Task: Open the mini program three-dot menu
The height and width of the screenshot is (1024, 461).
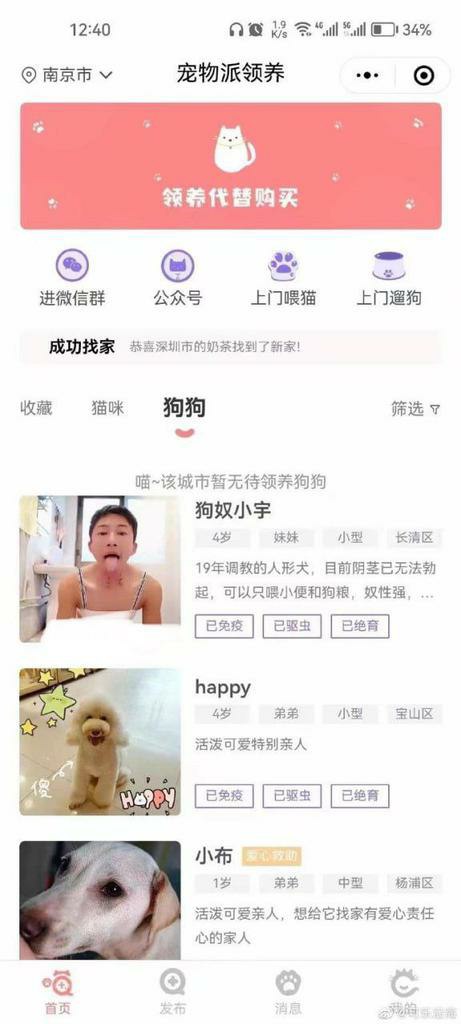Action: (x=368, y=76)
